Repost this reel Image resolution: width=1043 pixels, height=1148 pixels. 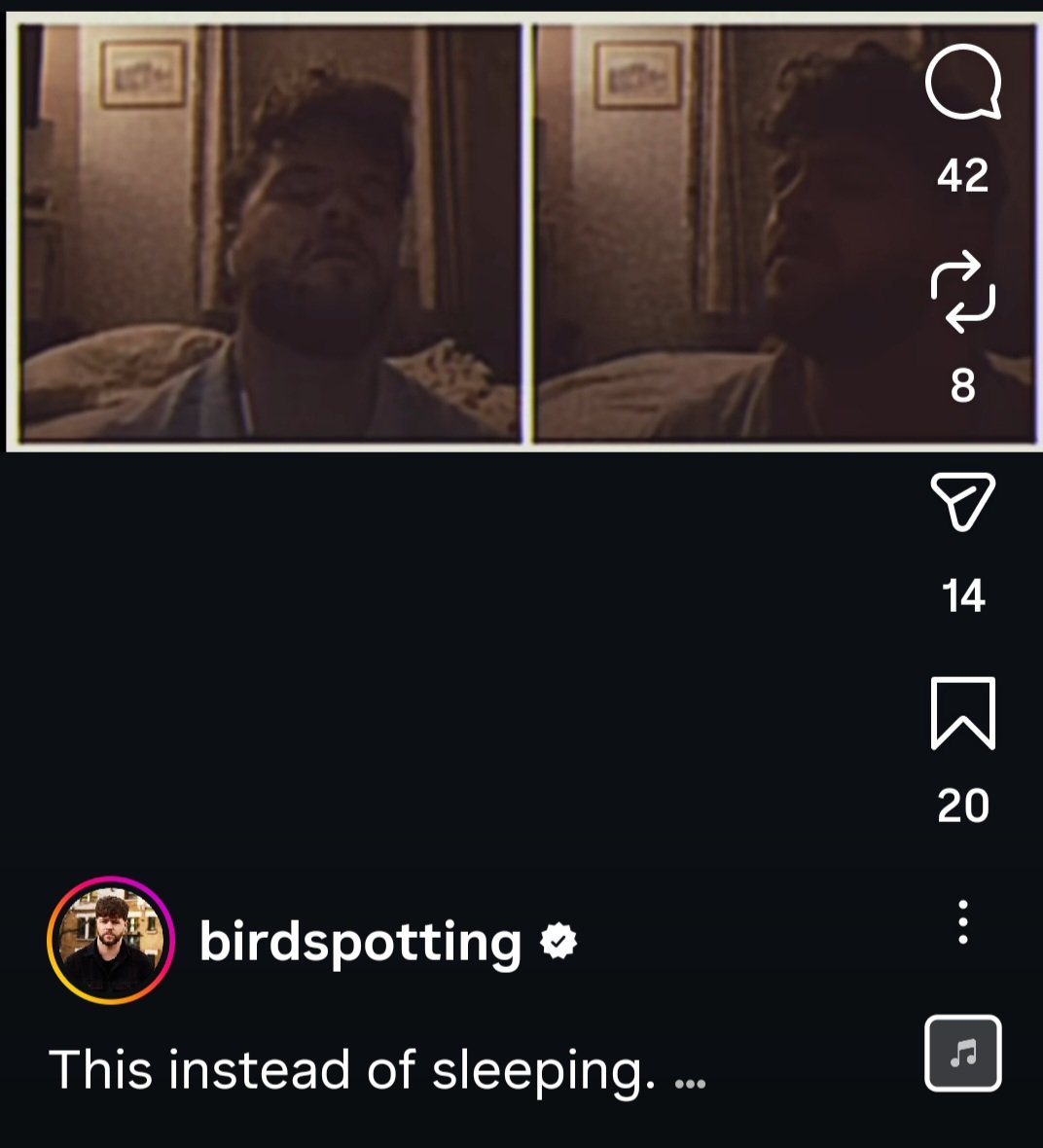click(x=962, y=292)
